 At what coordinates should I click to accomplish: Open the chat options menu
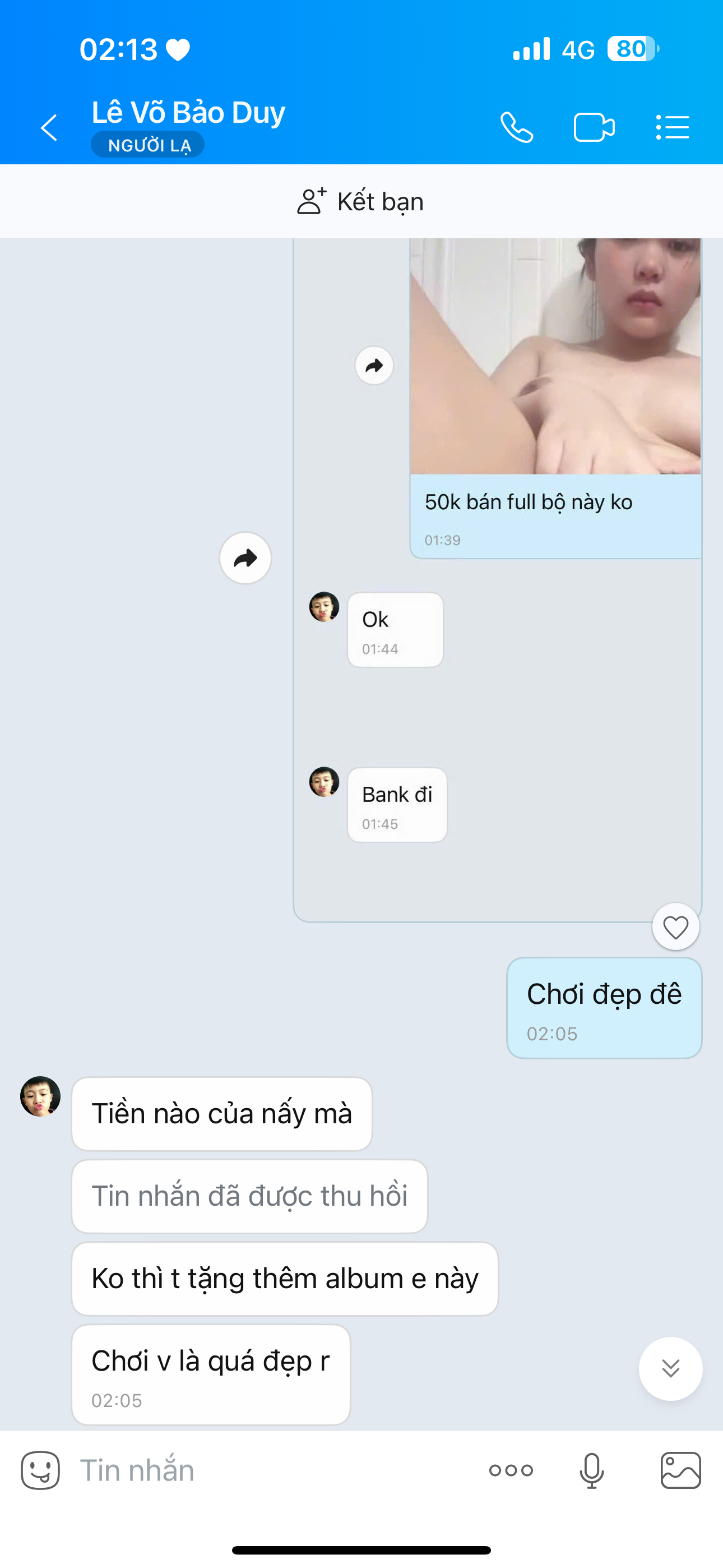[x=673, y=128]
